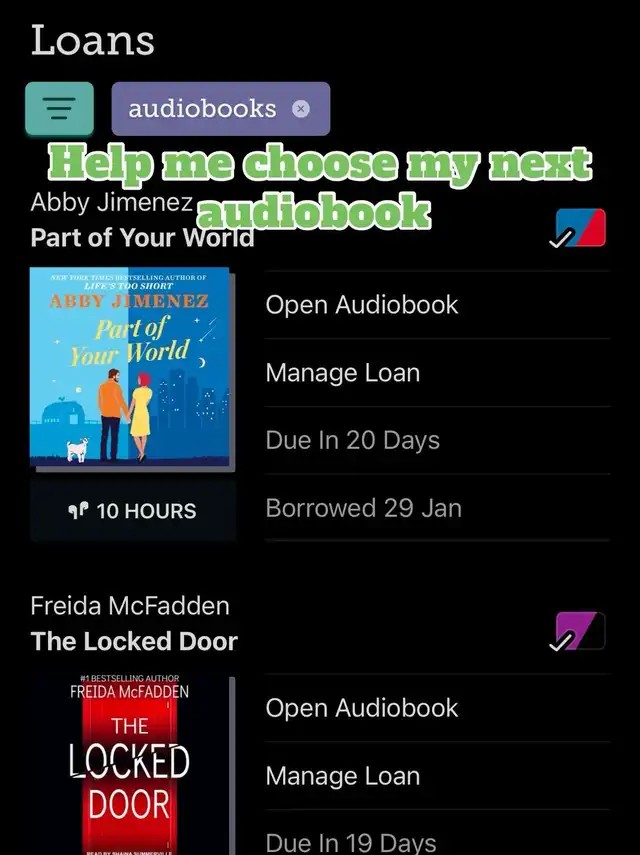Remove the audiobooks filter chip
The height and width of the screenshot is (855, 640).
[x=301, y=109]
